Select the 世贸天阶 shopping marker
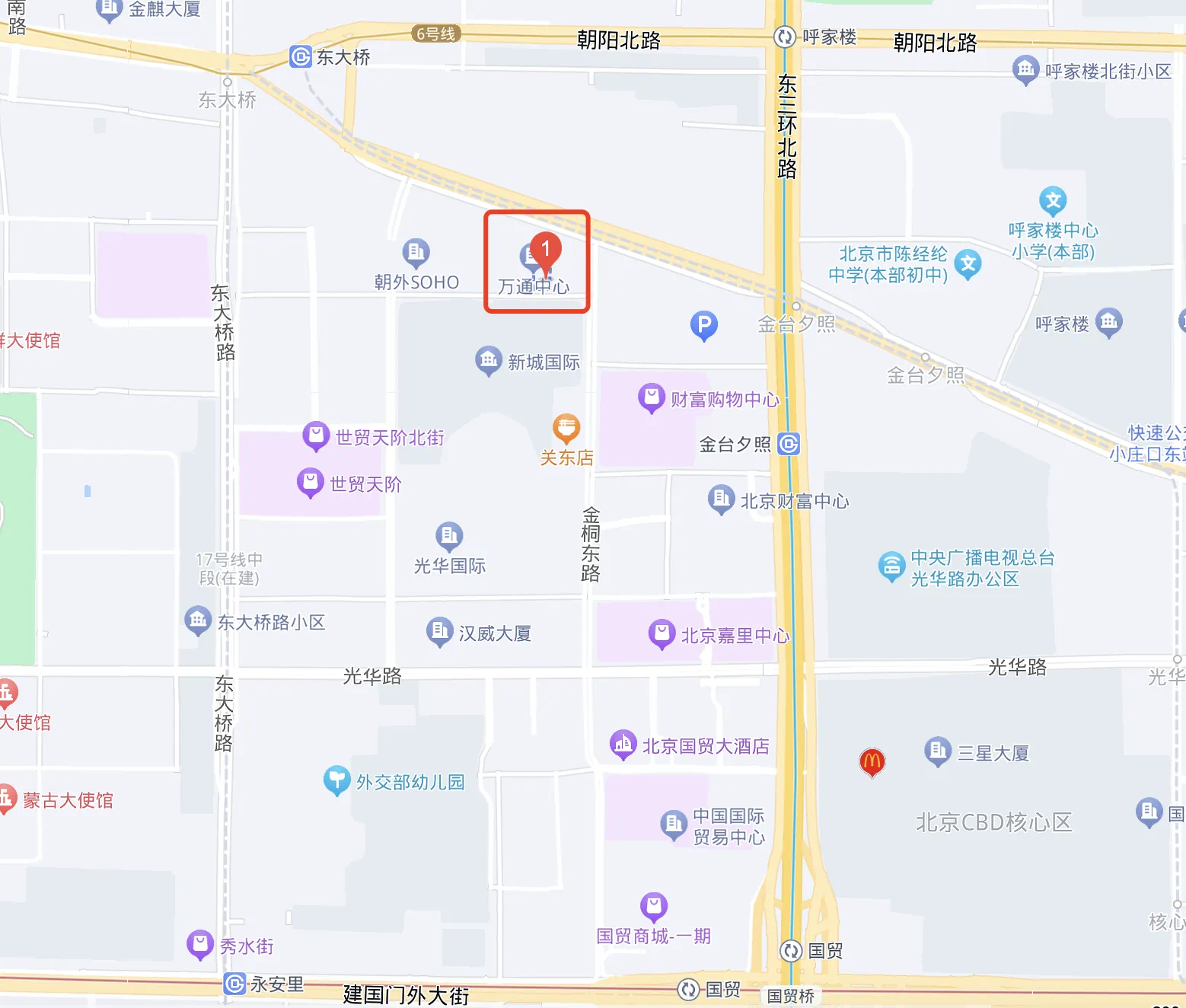This screenshot has width=1186, height=1008. 310,482
